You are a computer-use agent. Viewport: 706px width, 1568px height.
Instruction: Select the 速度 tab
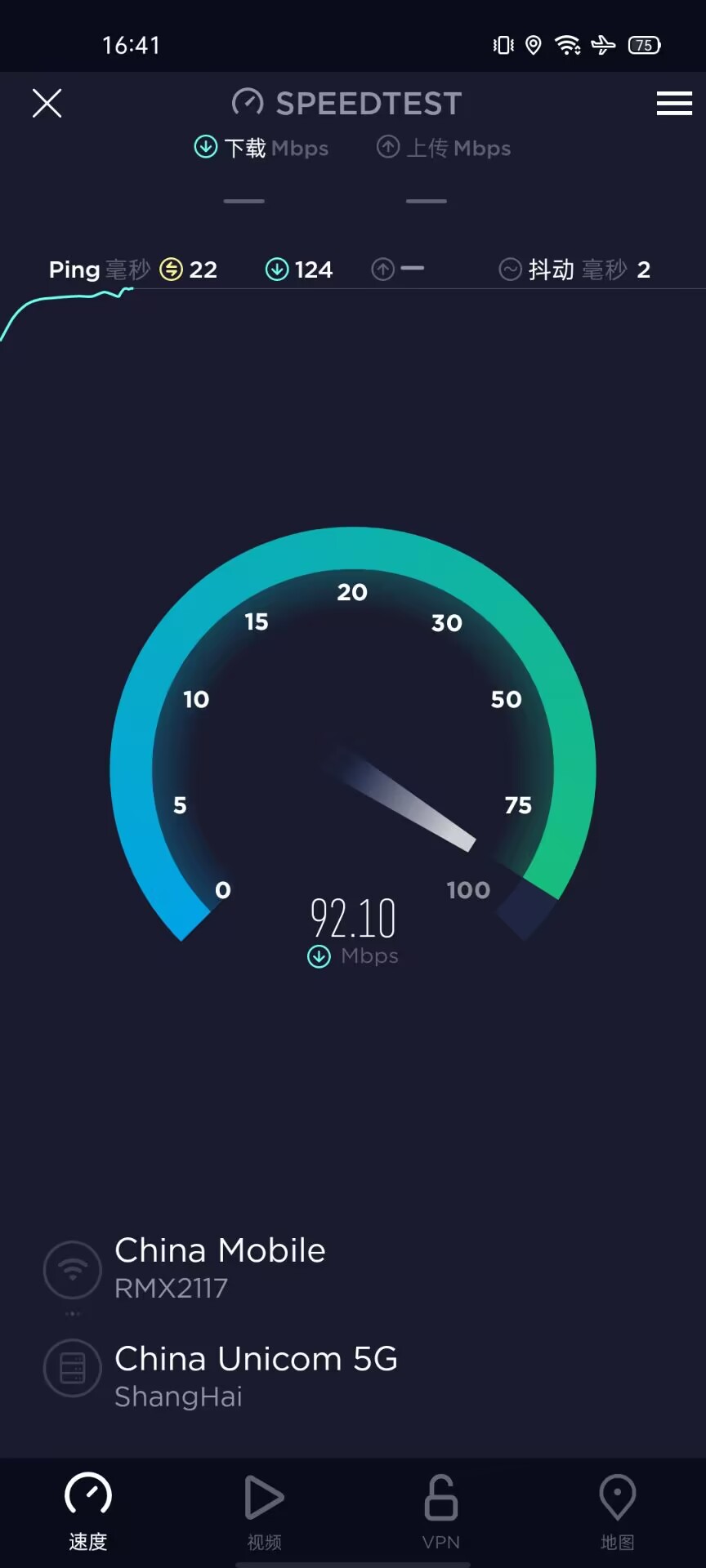click(88, 1512)
